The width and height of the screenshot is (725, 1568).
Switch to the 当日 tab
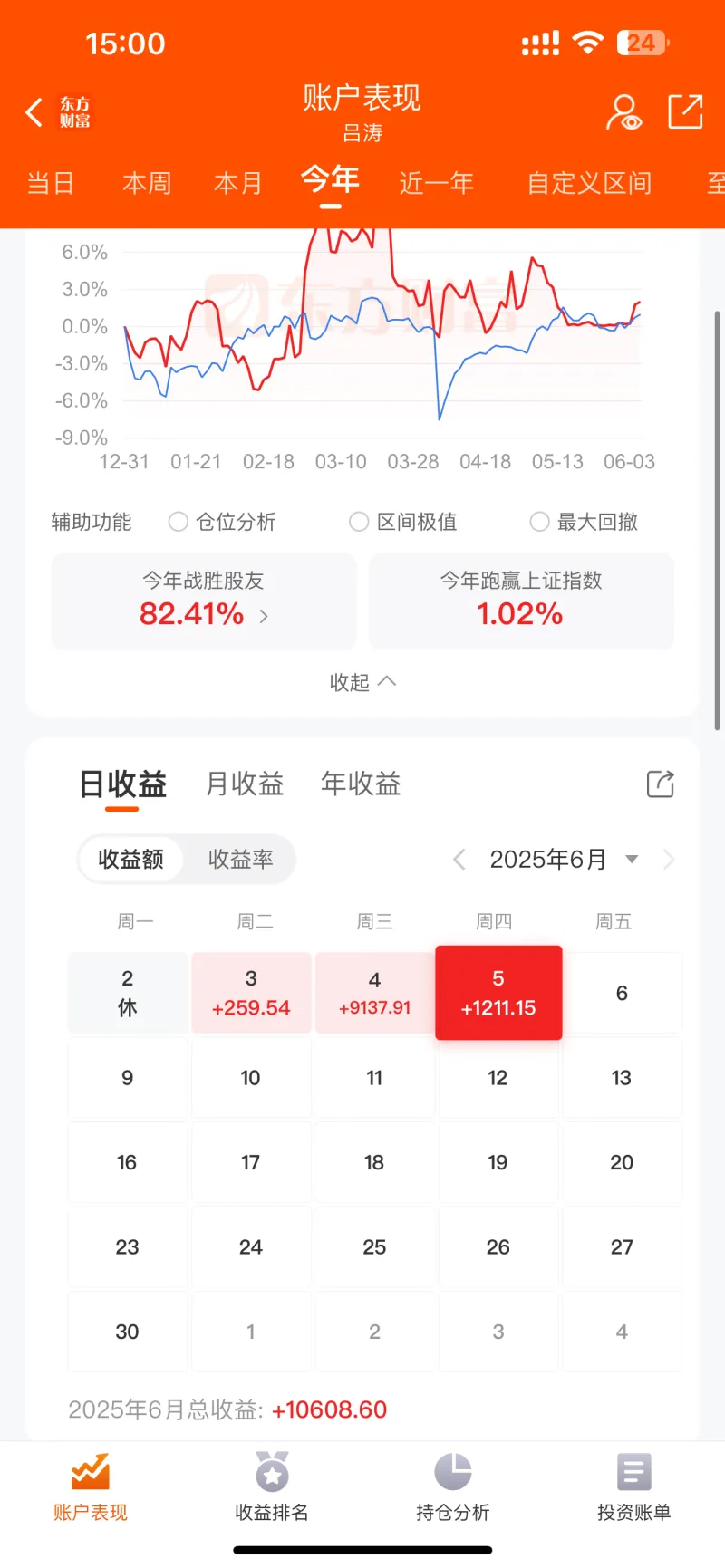[x=51, y=183]
